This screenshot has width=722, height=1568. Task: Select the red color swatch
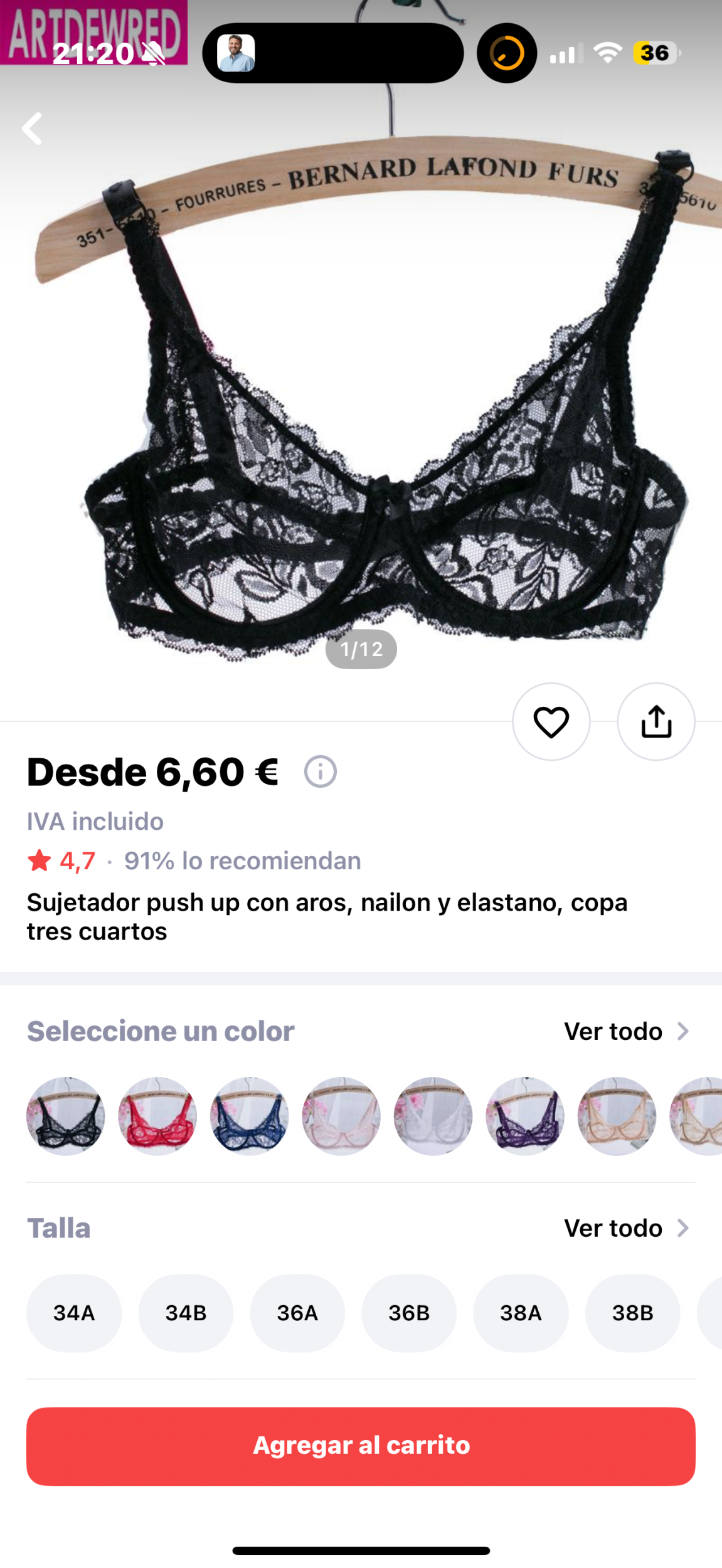[157, 1116]
